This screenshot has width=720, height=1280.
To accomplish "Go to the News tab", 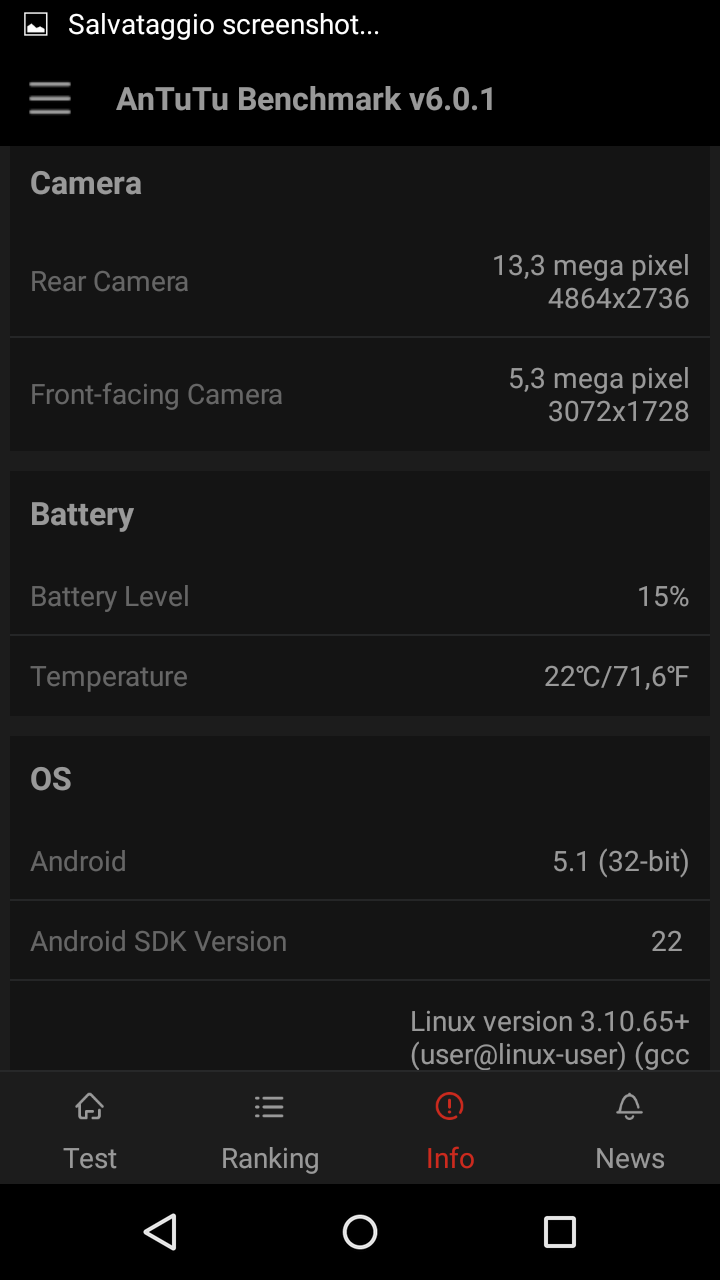I will 630,1130.
